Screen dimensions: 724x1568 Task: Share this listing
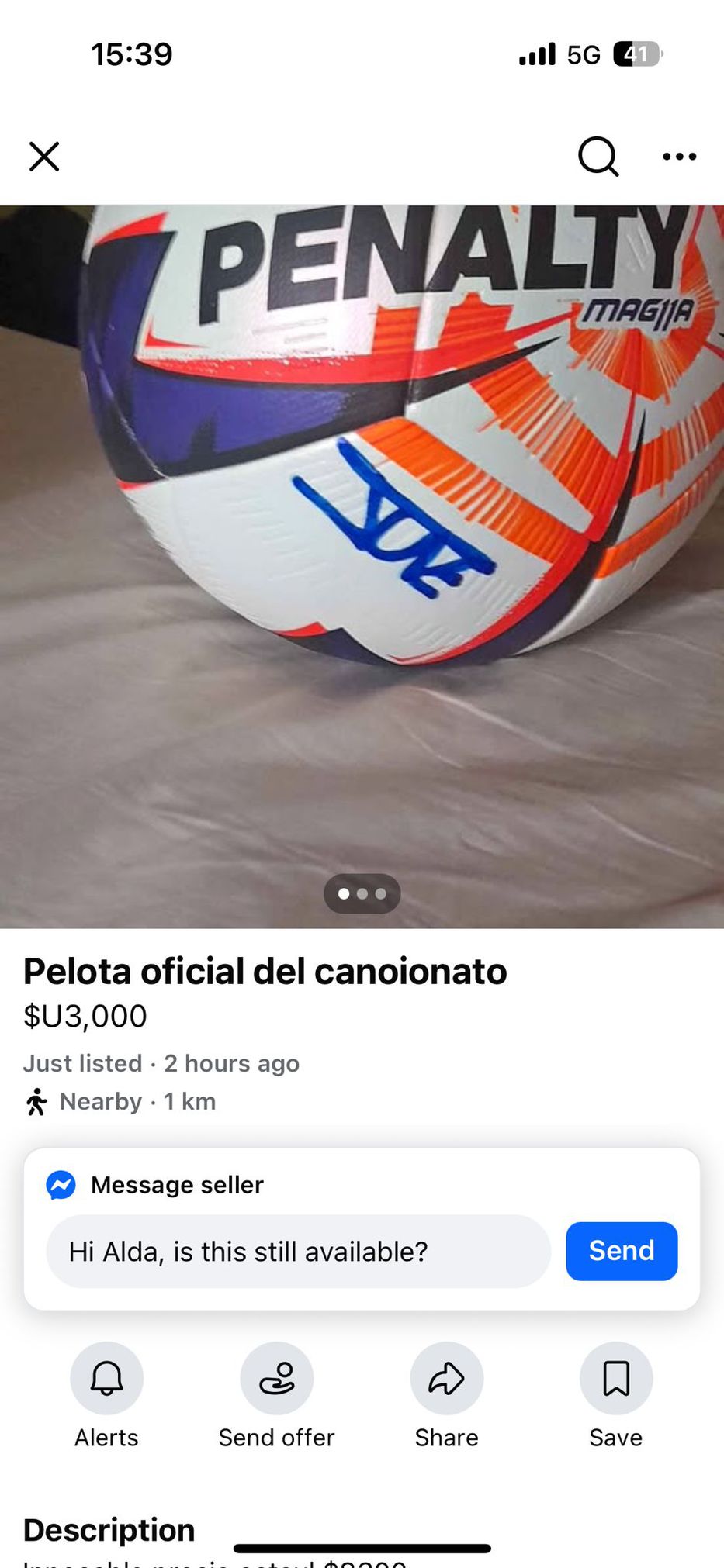click(446, 1379)
